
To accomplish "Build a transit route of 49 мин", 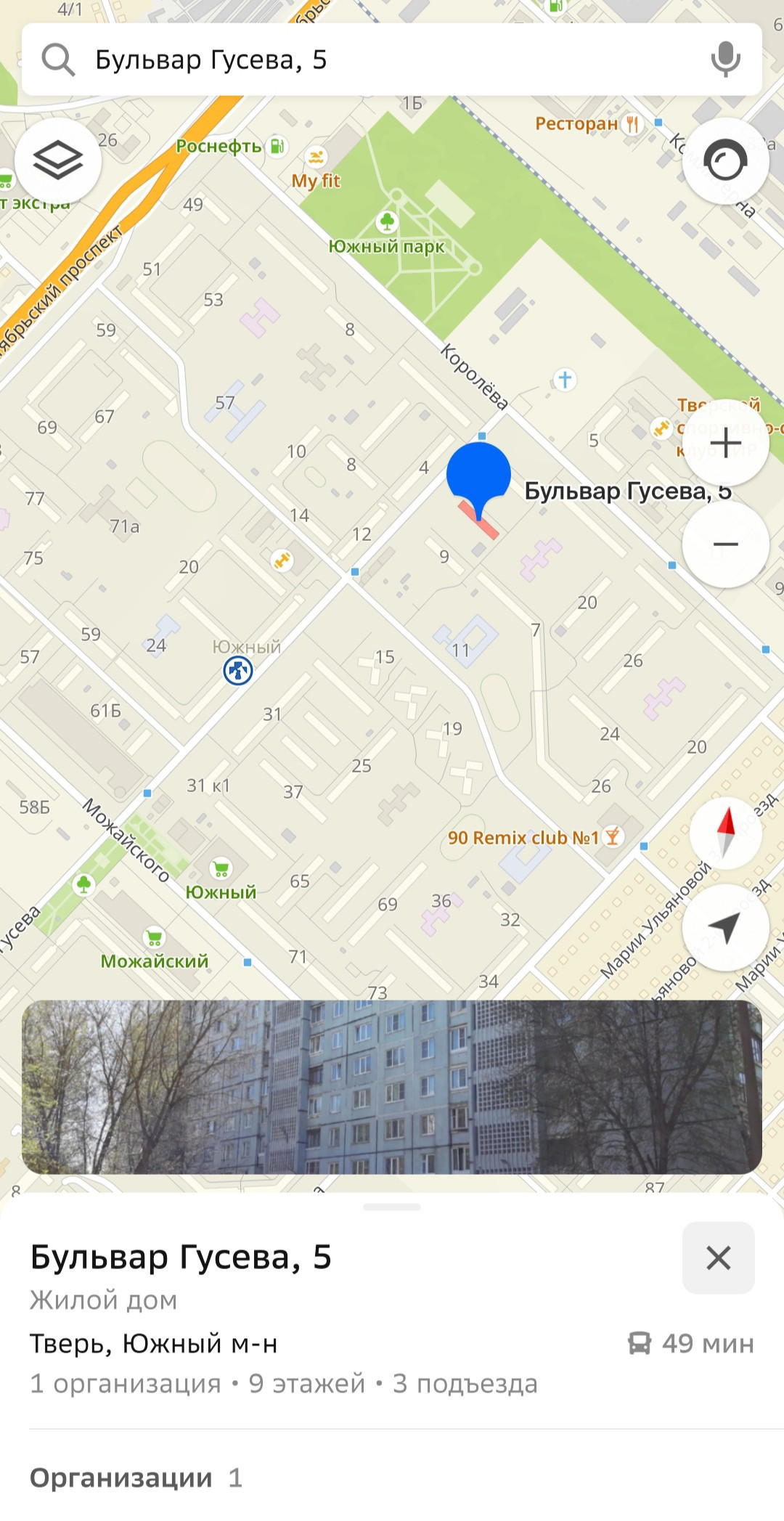I will 691,1344.
